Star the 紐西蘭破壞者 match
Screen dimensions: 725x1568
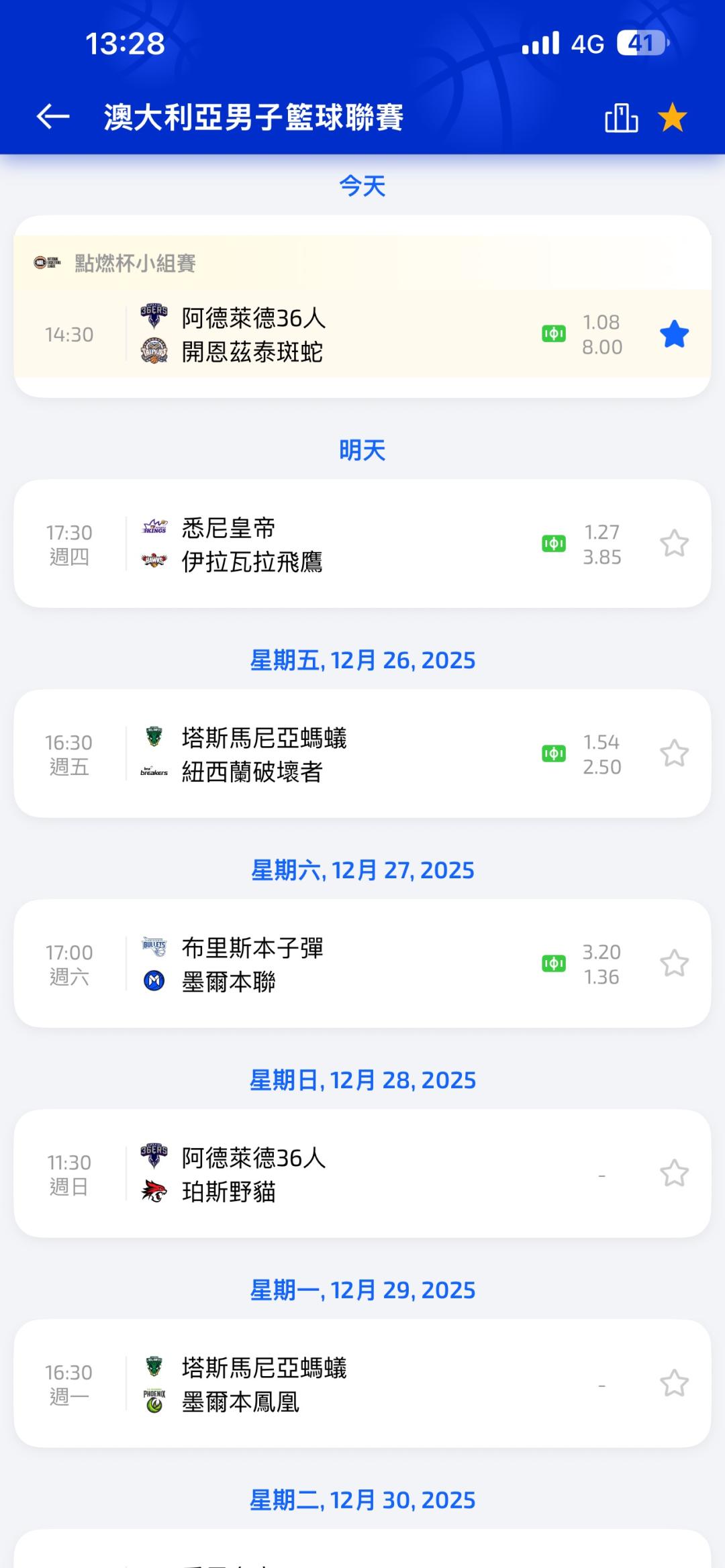coord(674,753)
